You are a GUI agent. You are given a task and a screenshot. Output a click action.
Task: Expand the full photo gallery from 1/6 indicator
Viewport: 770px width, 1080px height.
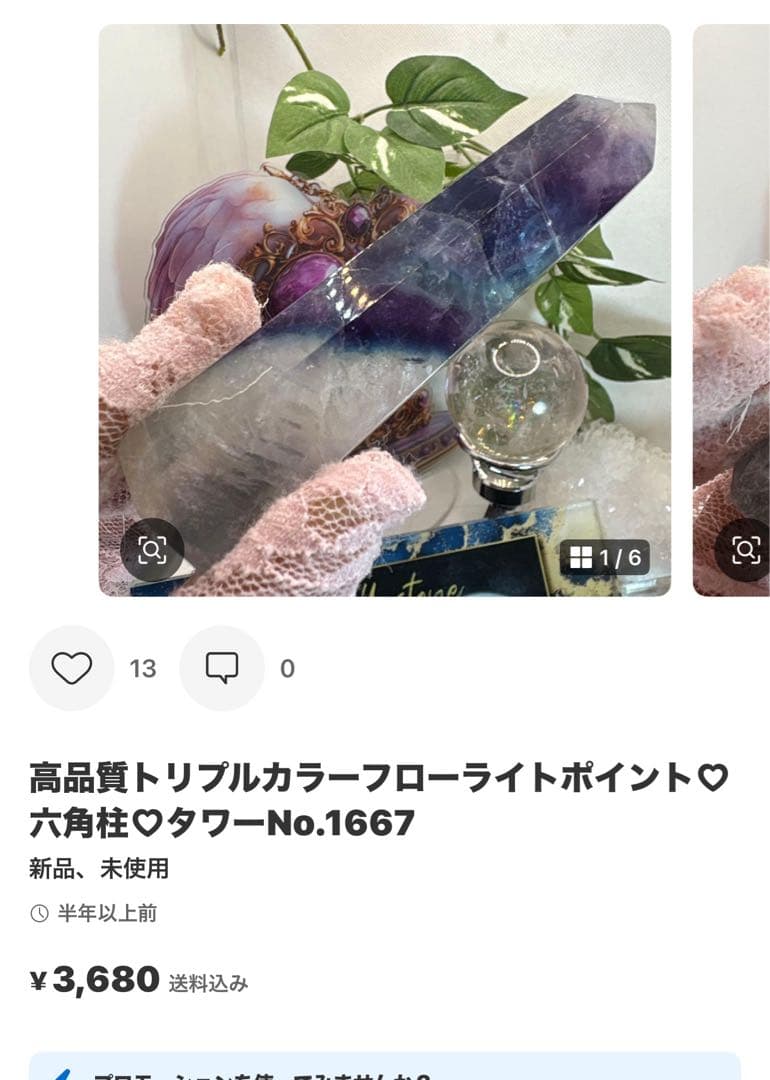coord(605,555)
